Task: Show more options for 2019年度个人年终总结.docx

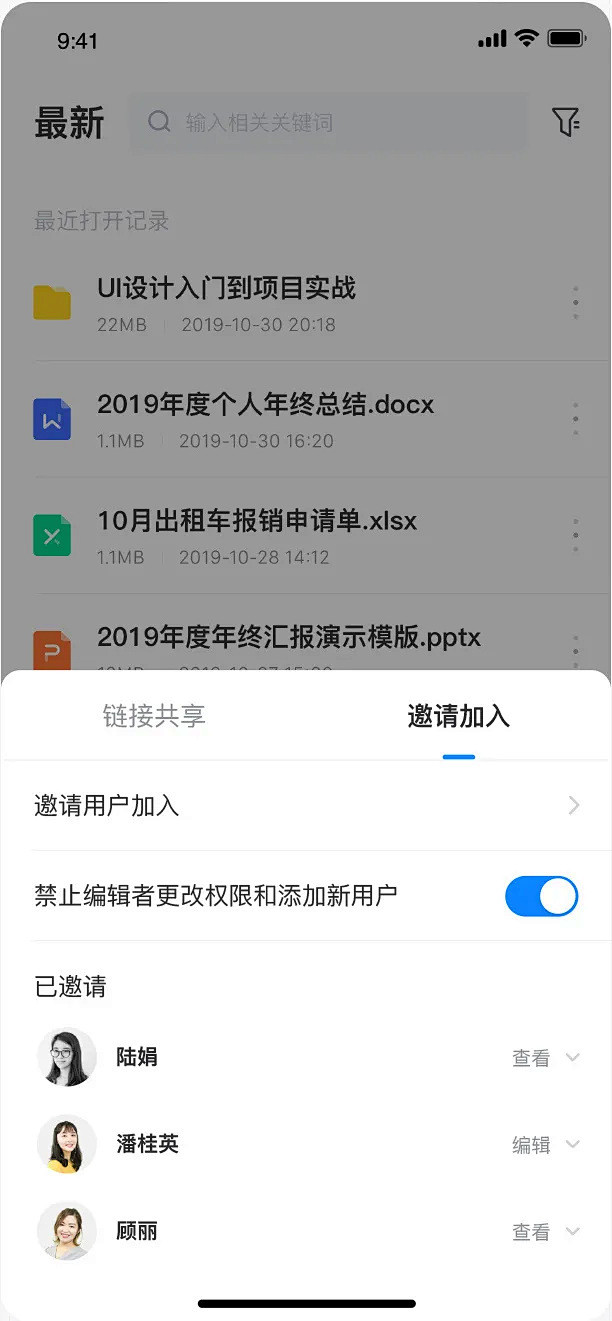Action: point(575,419)
